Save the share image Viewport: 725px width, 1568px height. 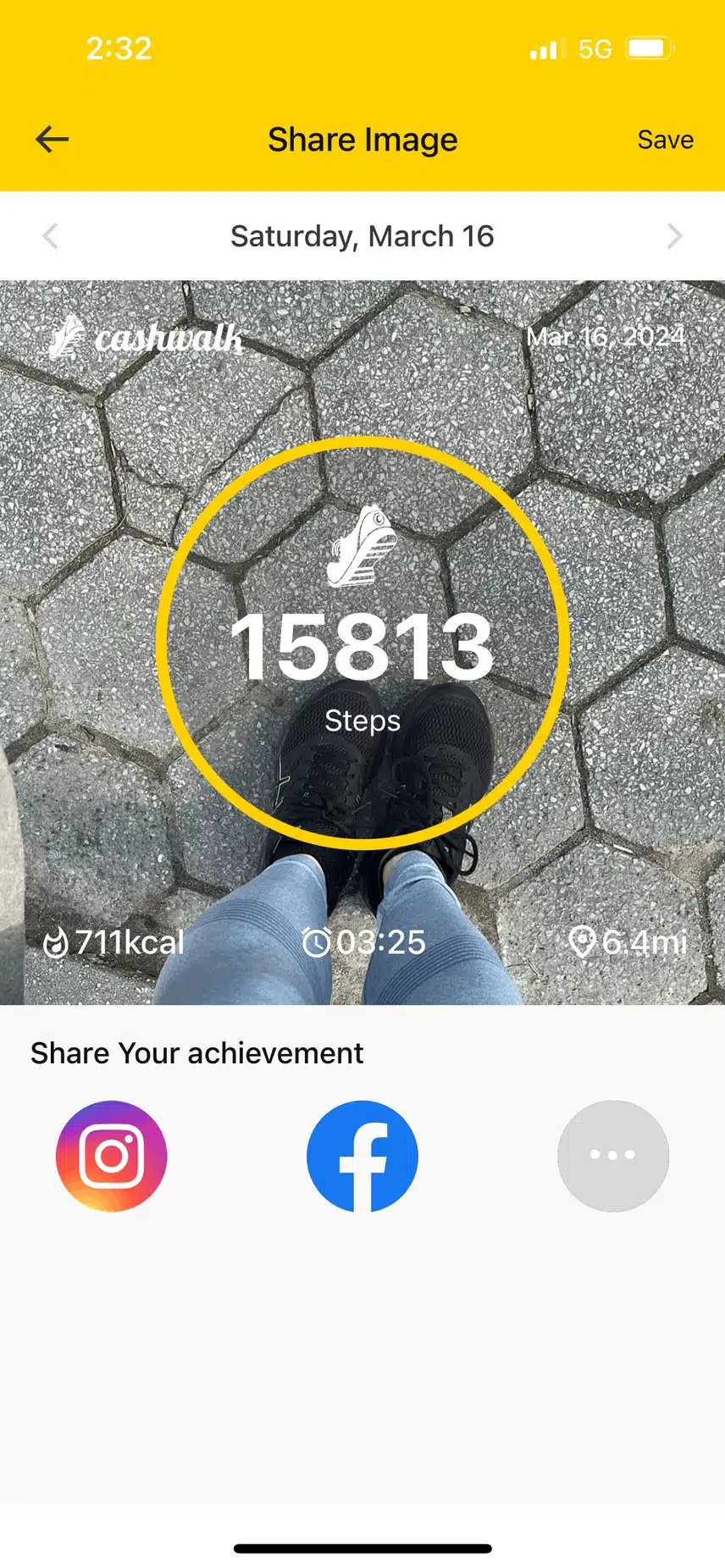pos(665,140)
